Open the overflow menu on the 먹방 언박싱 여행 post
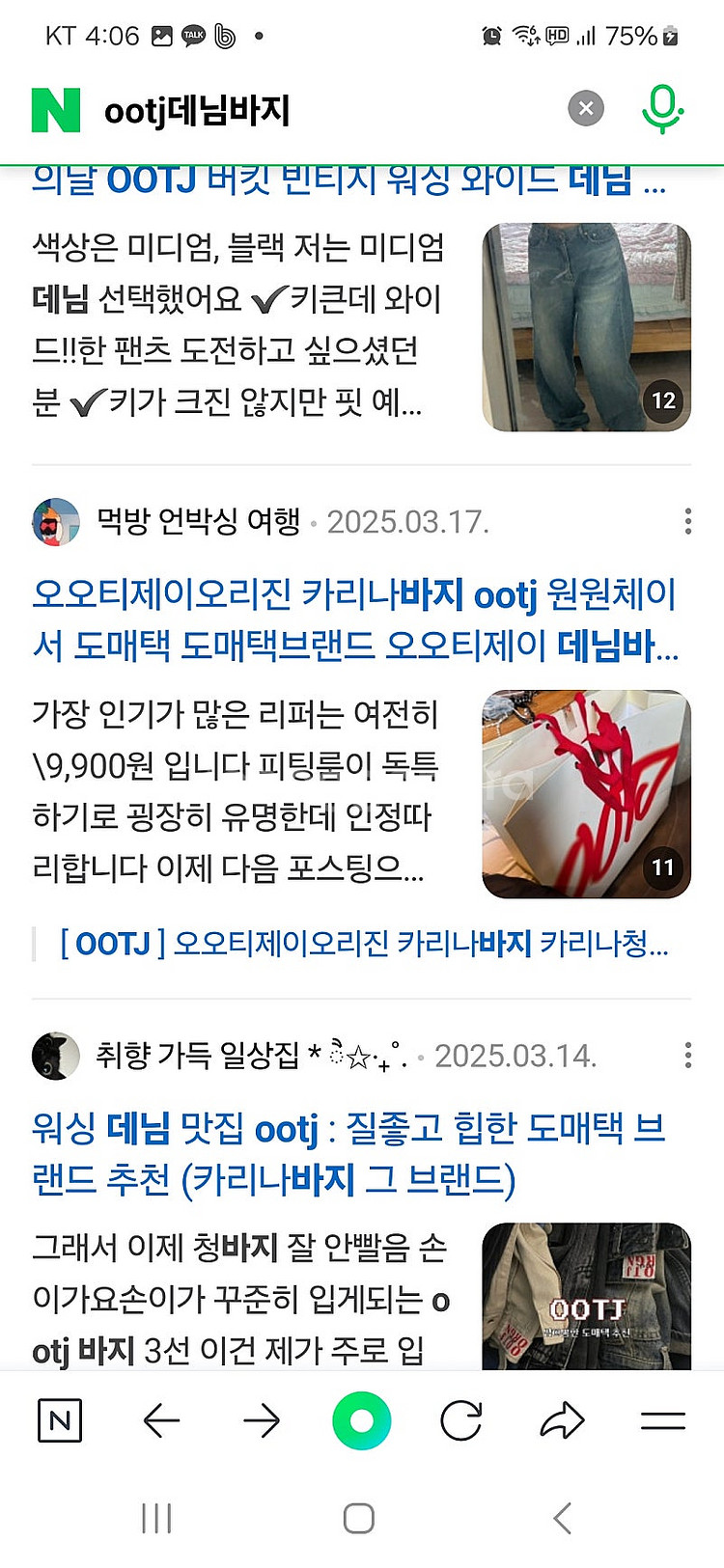The image size is (724, 1568). 687,521
